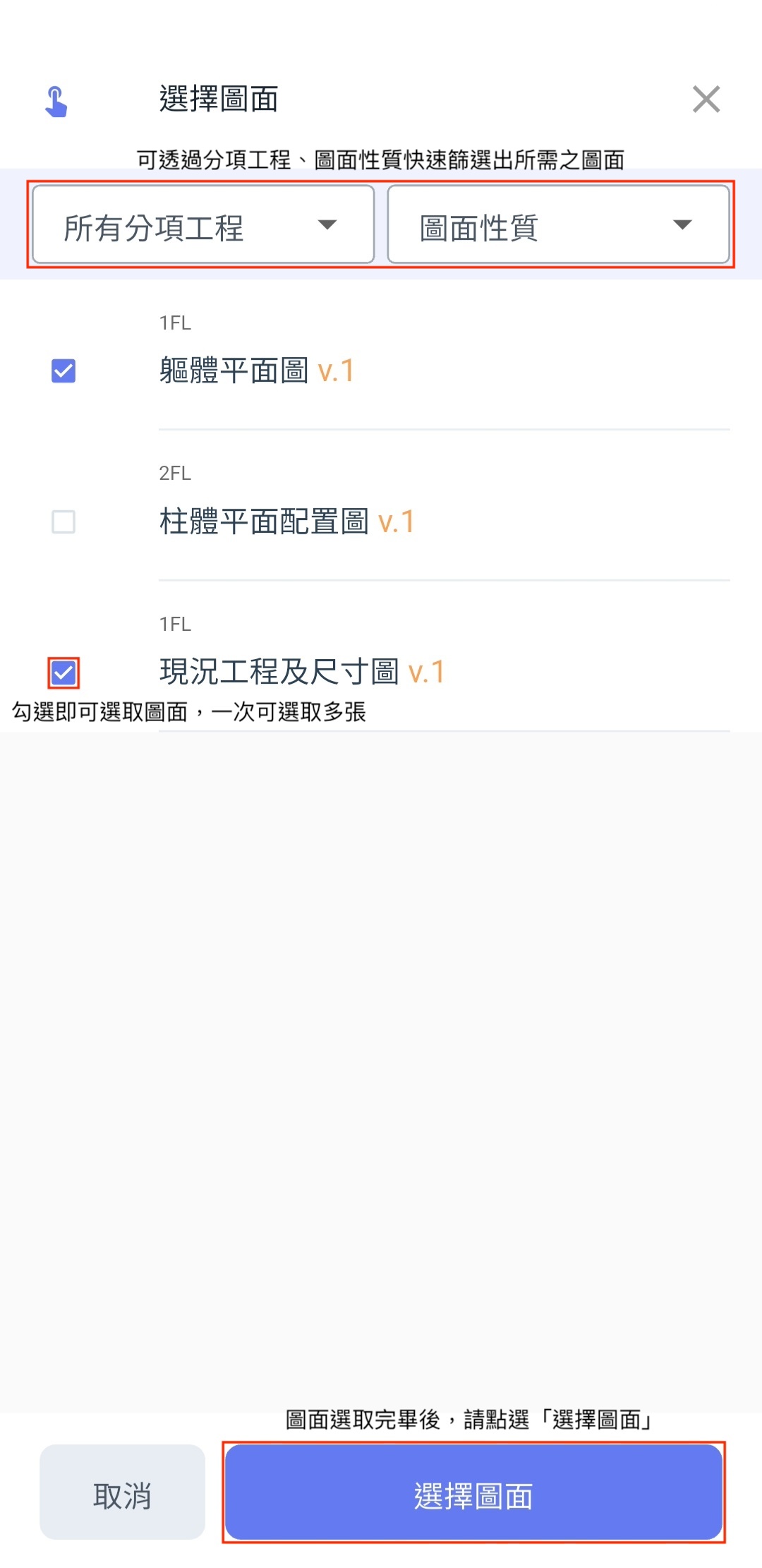
Task: Close the 選擇圖面 dialog
Action: tap(706, 99)
